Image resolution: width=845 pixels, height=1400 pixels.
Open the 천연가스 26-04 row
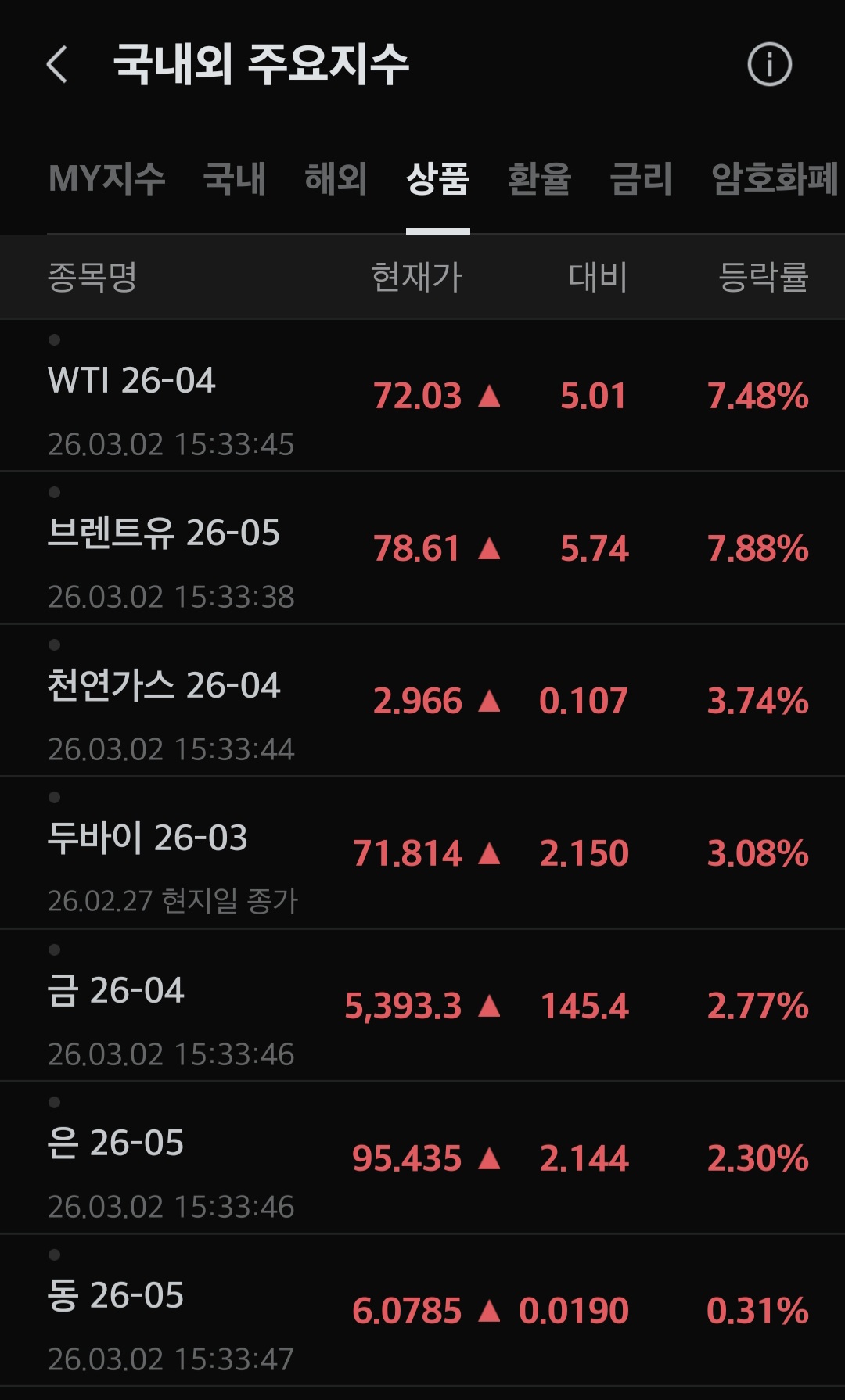coord(422,700)
